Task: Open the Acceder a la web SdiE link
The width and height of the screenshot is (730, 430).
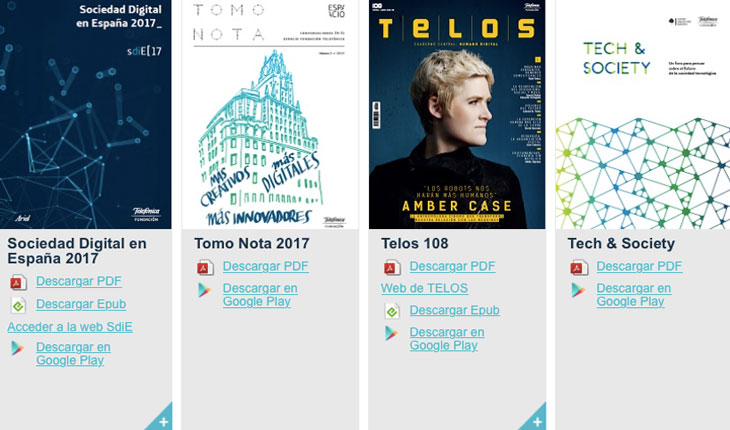Action: pos(70,327)
